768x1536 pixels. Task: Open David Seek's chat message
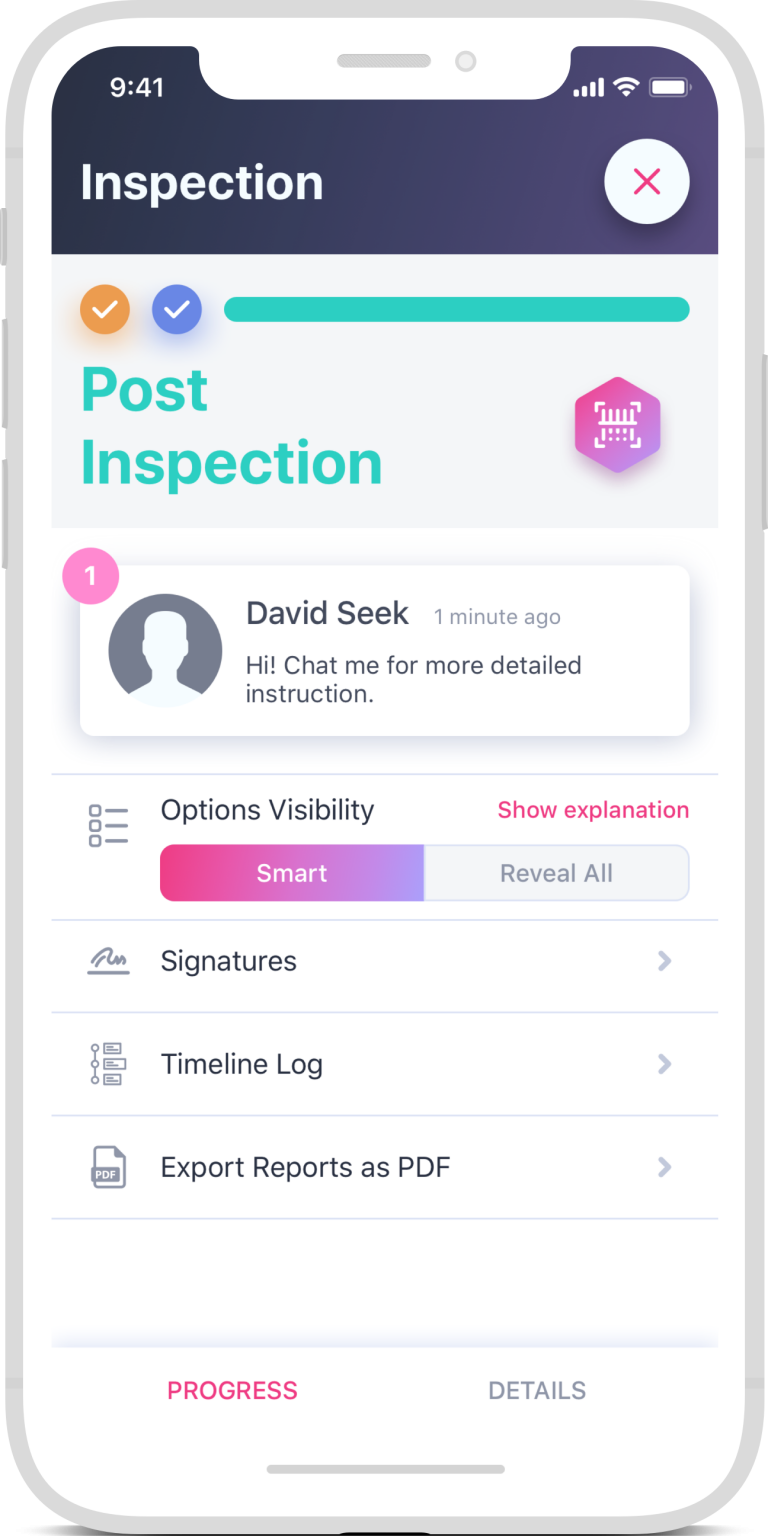click(385, 650)
